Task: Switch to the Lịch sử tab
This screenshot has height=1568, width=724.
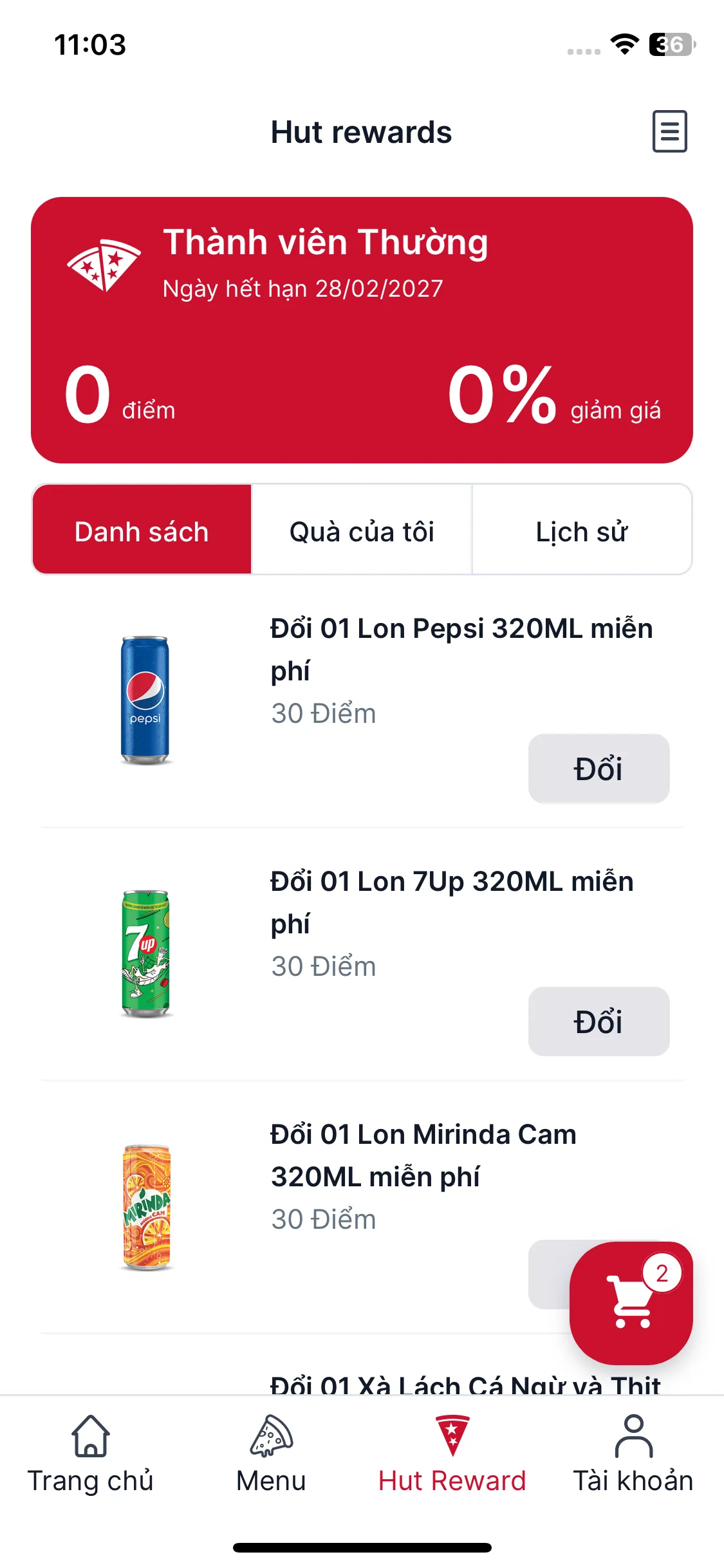Action: point(582,530)
